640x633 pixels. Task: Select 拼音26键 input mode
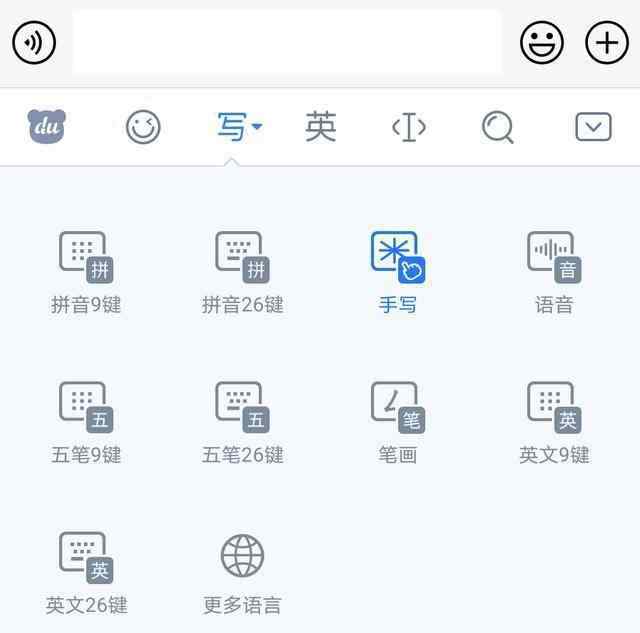pyautogui.click(x=242, y=272)
